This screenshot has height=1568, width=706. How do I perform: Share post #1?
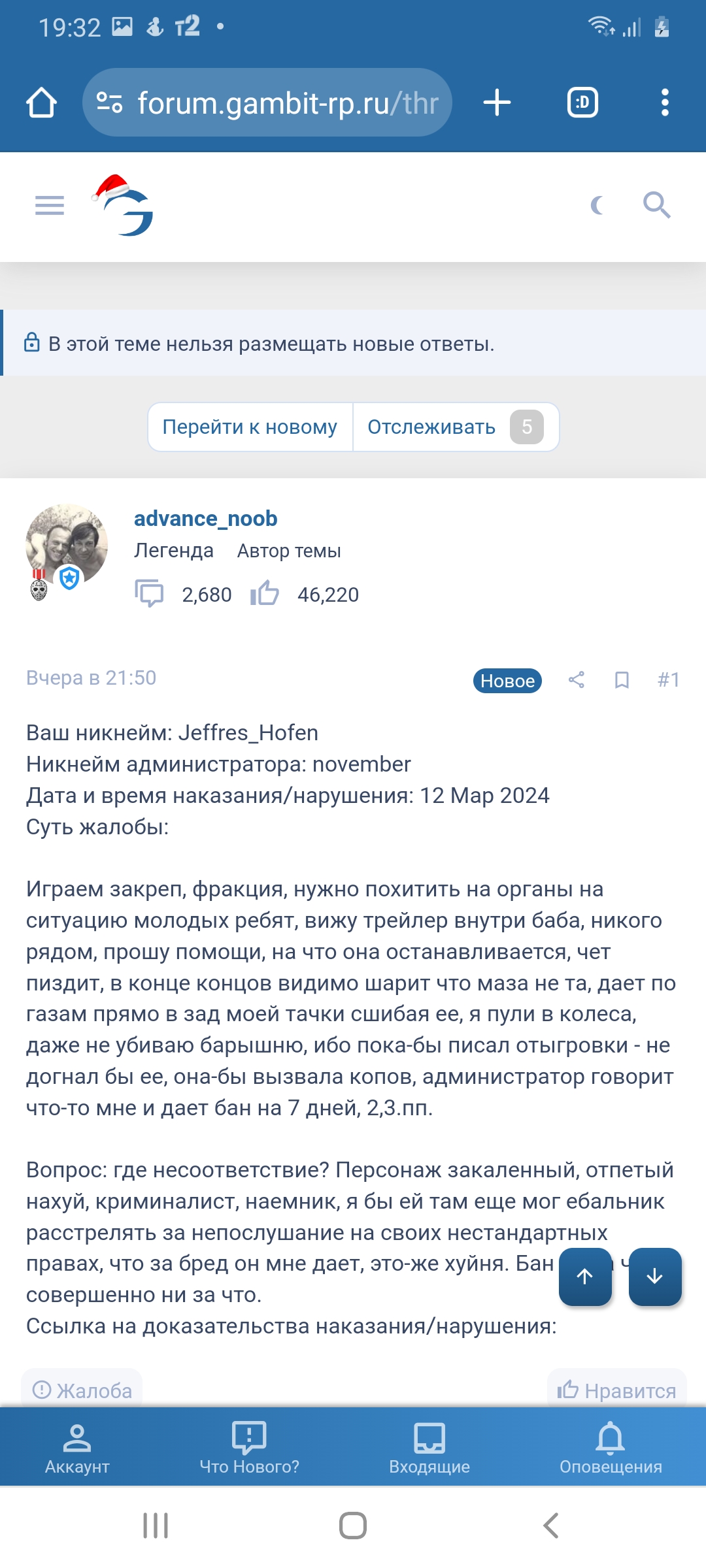click(x=577, y=680)
